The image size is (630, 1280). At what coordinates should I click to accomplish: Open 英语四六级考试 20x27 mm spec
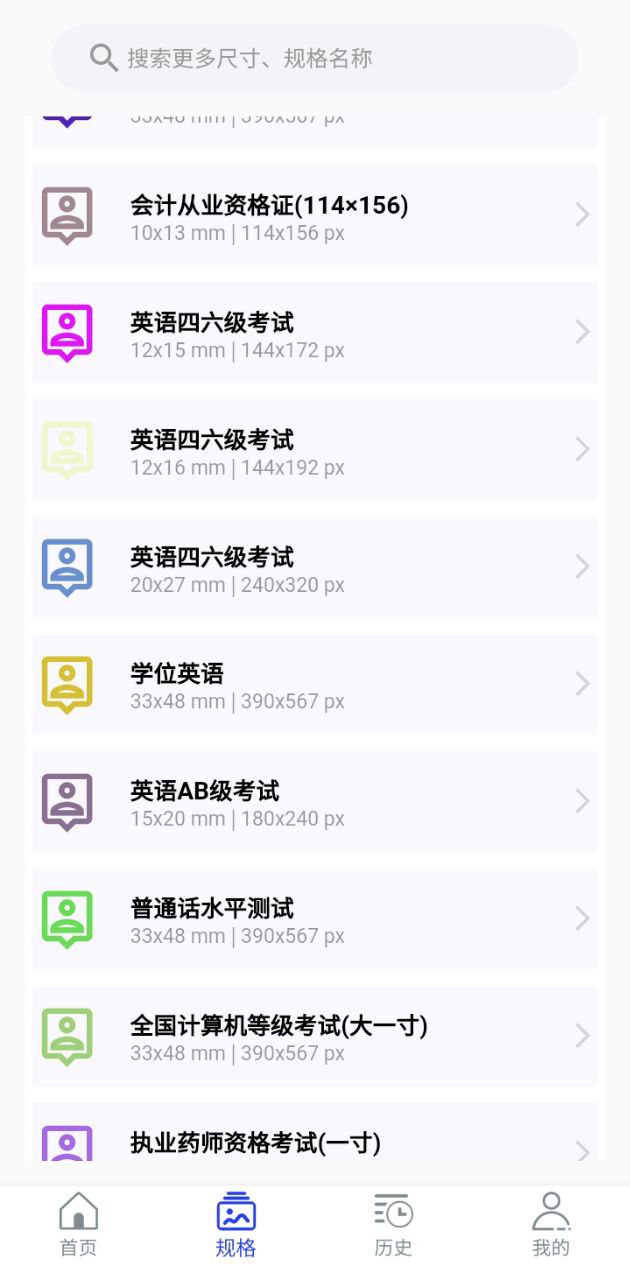click(x=315, y=566)
